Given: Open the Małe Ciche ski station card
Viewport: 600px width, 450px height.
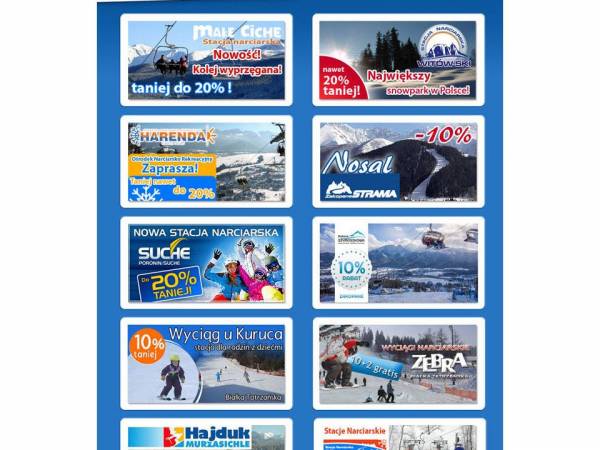Looking at the screenshot, I should [206, 60].
